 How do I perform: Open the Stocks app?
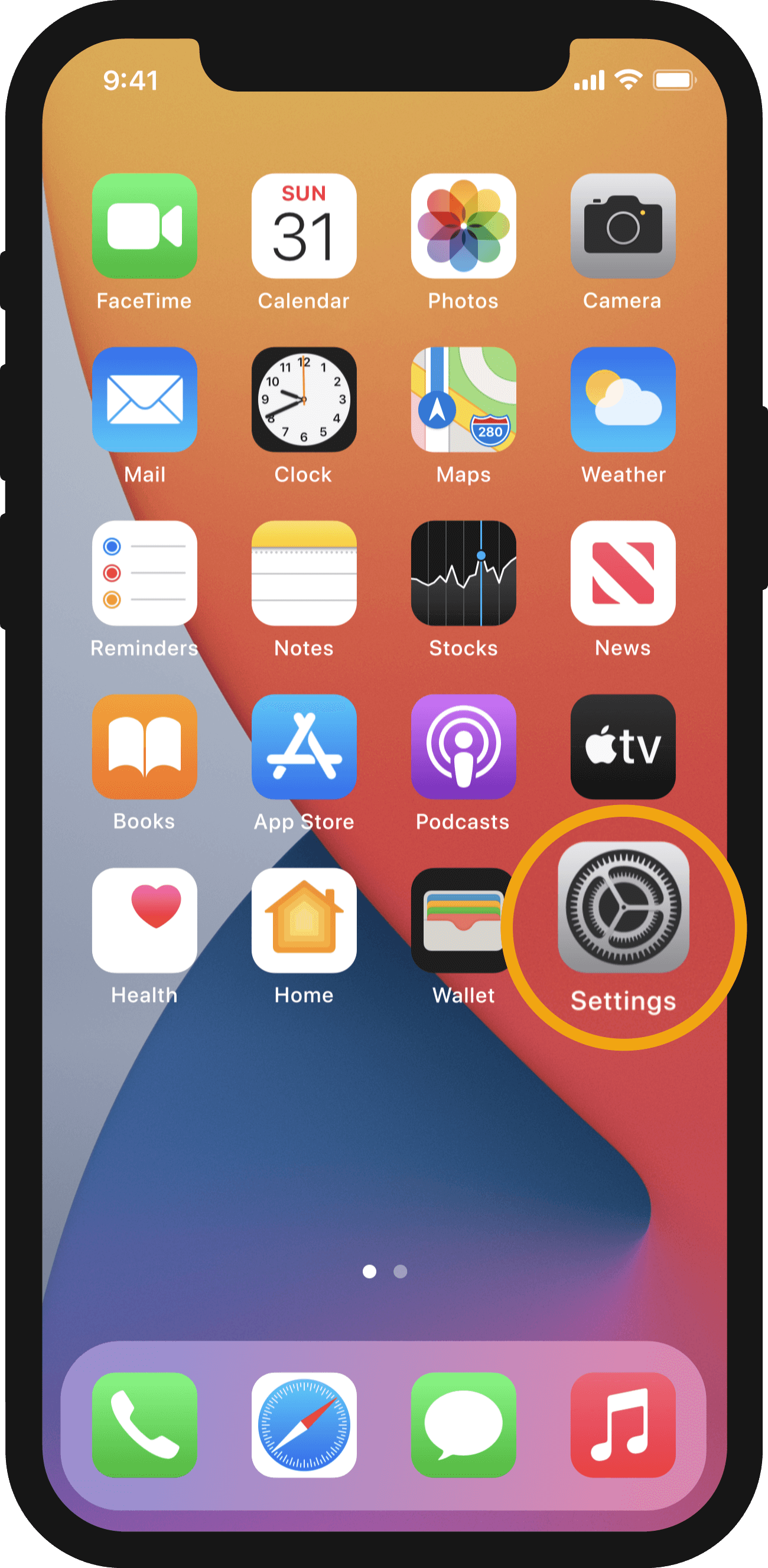(x=464, y=573)
